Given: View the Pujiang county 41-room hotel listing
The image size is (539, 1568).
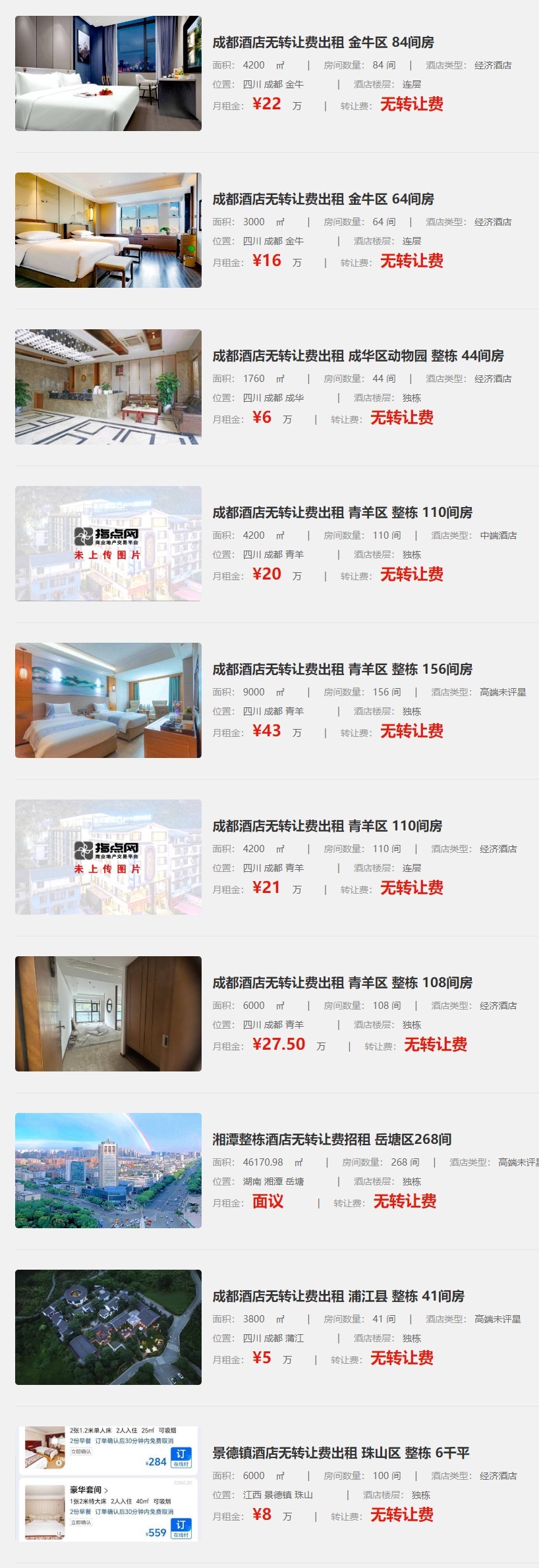Looking at the screenshot, I should coord(338,1297).
